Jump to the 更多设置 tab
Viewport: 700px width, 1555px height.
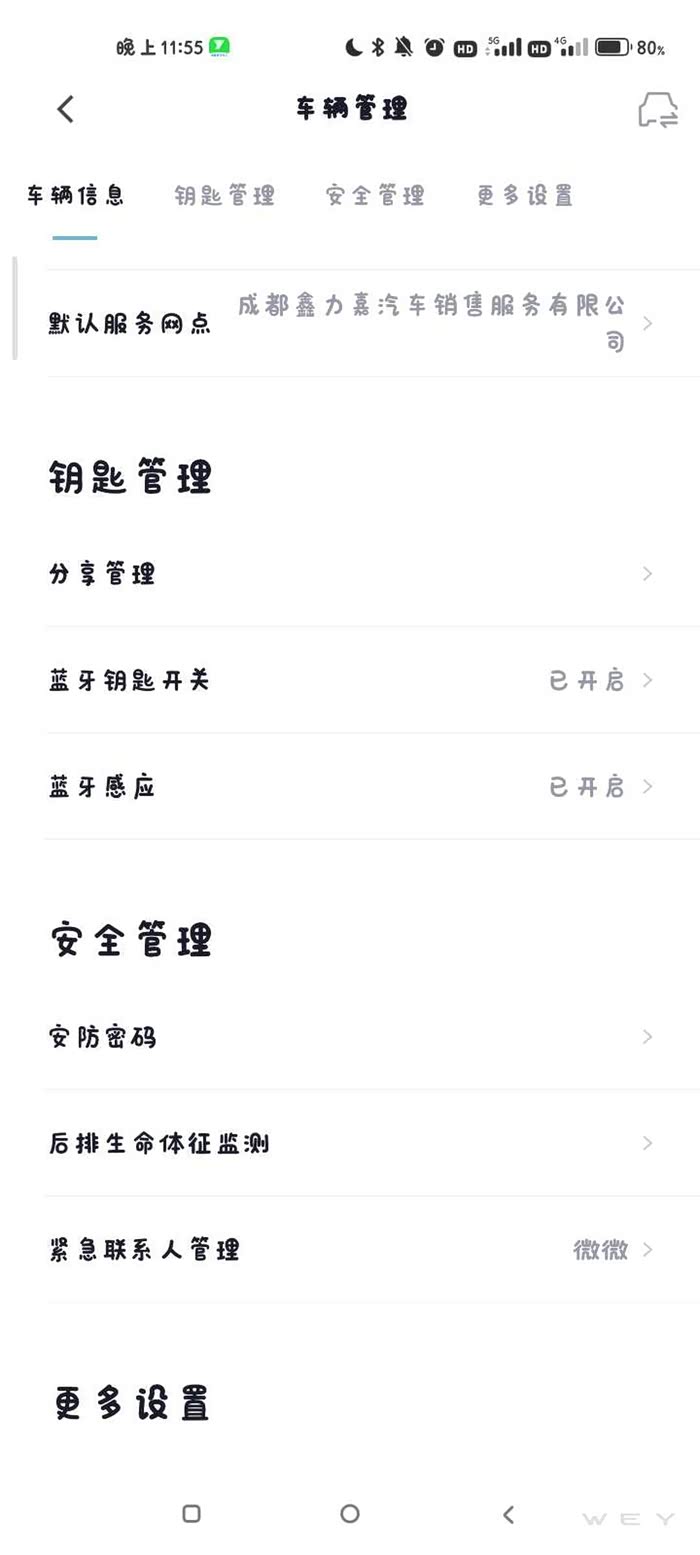point(525,196)
